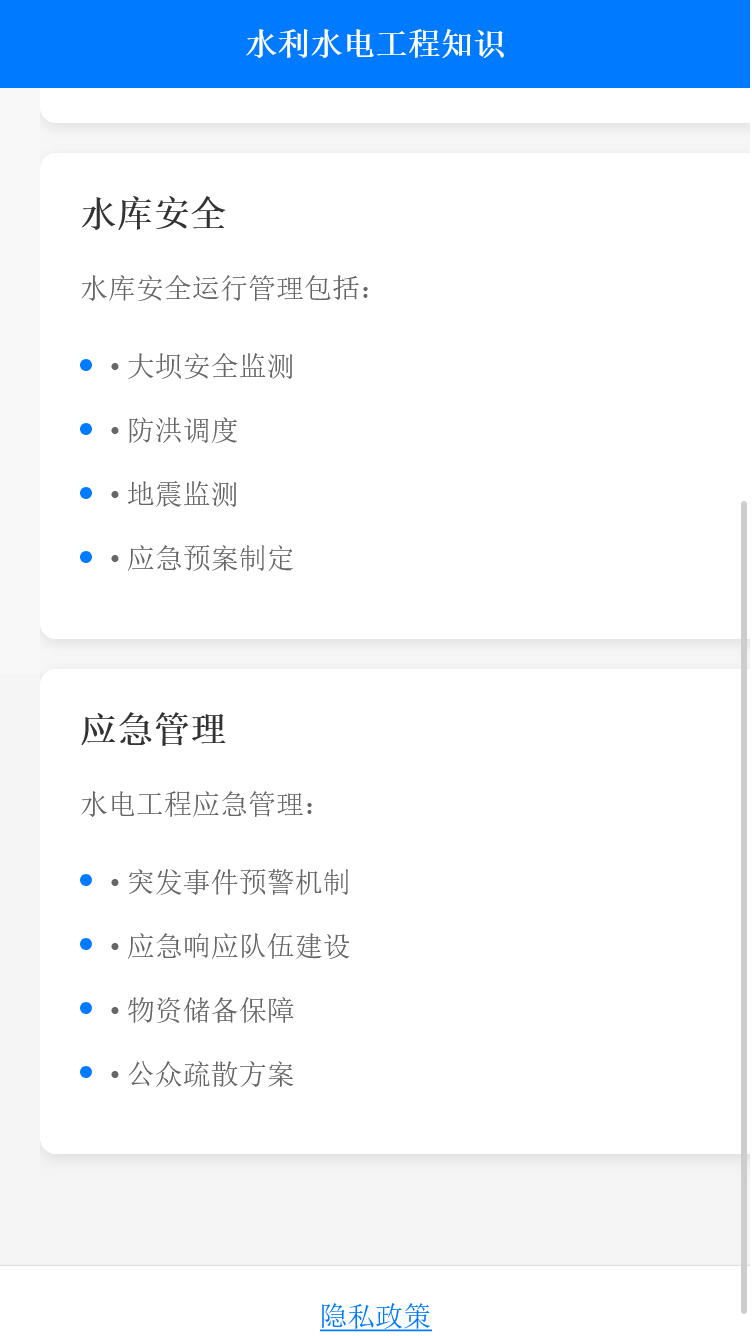Image resolution: width=752 pixels, height=1336 pixels.
Task: Click the bullet icon beside 防洪调度
Action: tap(86, 428)
